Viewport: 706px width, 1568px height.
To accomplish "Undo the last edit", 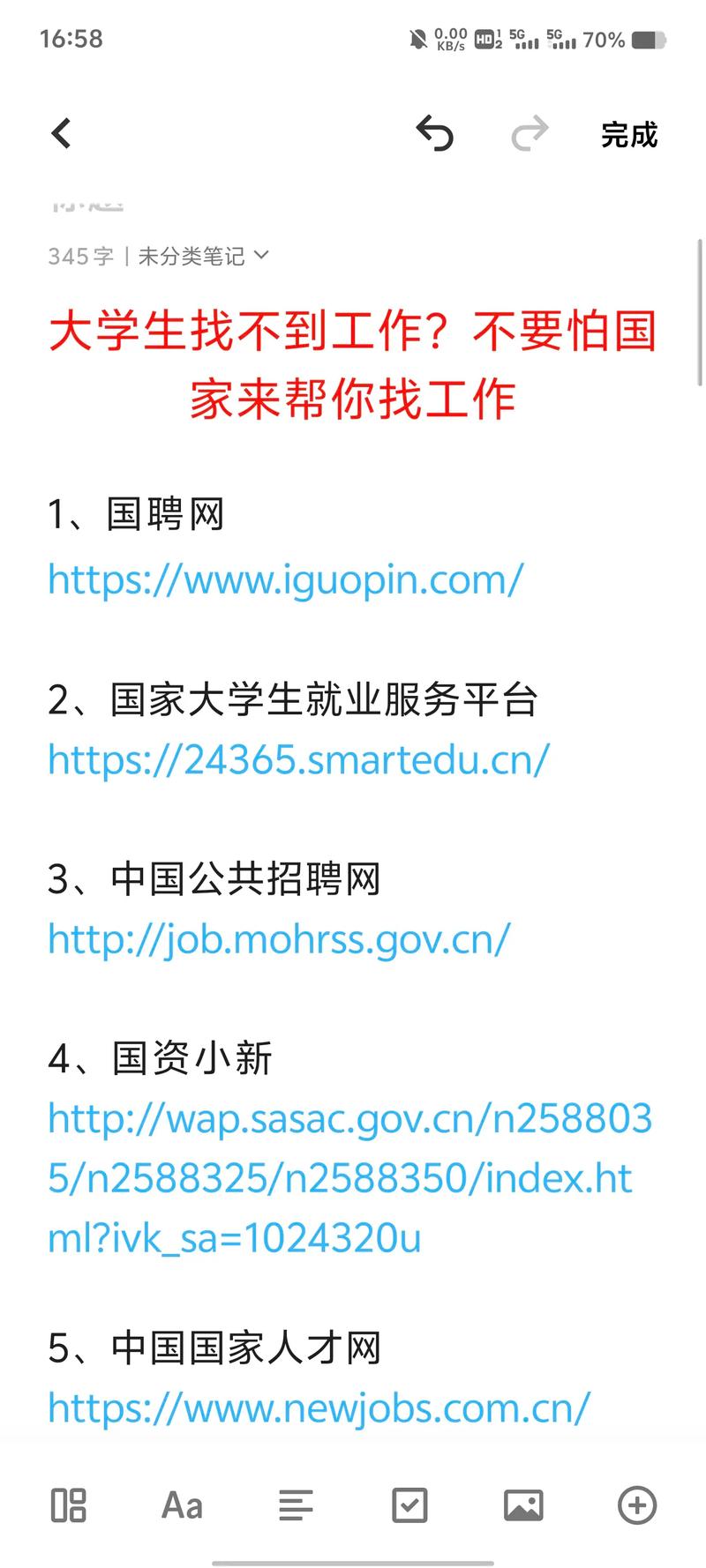I will tap(434, 134).
